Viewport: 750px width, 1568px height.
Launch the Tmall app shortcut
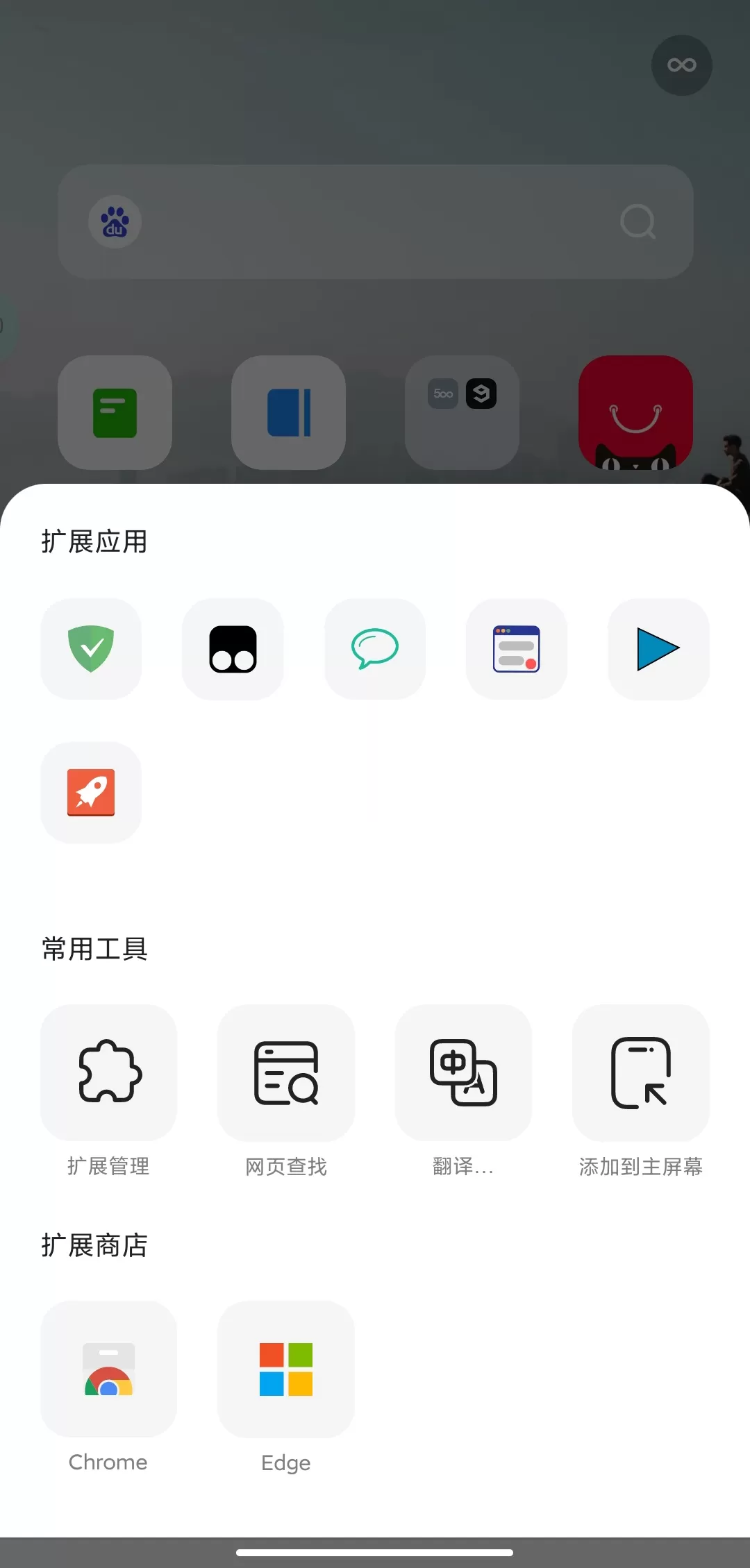(x=635, y=412)
